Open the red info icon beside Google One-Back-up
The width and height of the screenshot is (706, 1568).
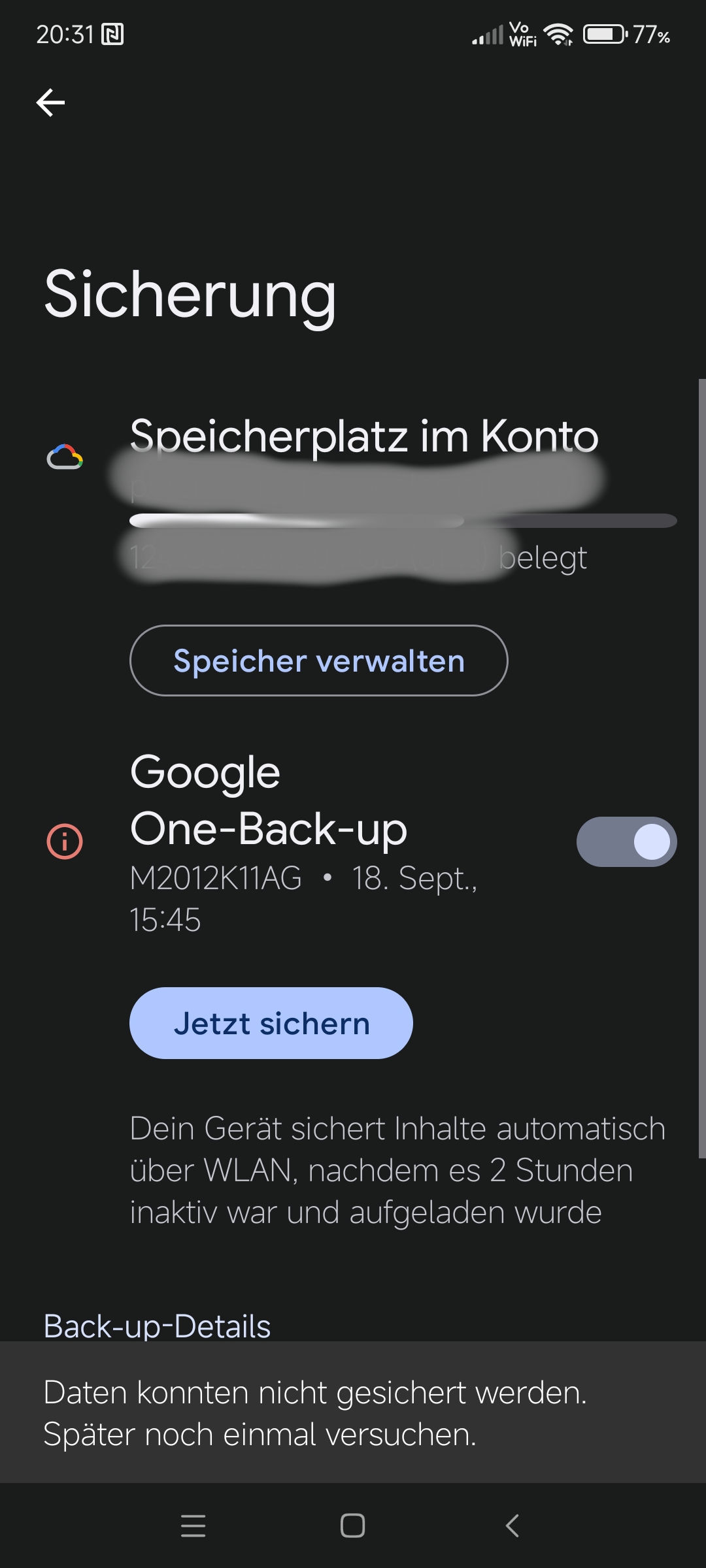tap(65, 841)
